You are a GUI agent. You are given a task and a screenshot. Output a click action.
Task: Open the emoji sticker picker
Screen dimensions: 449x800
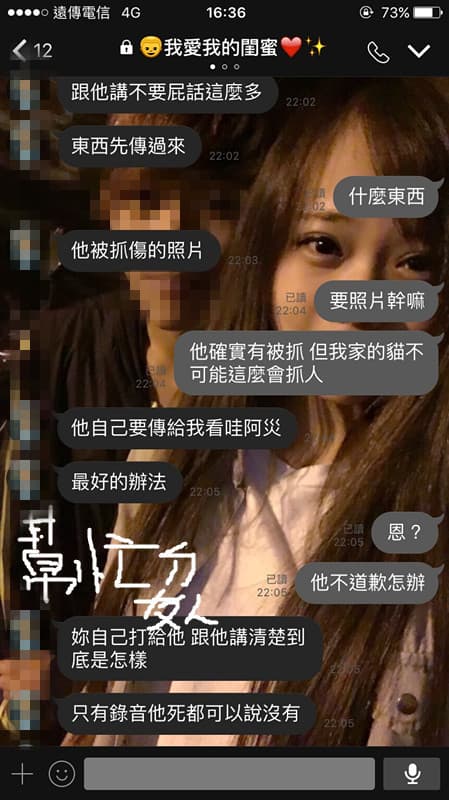point(62,774)
